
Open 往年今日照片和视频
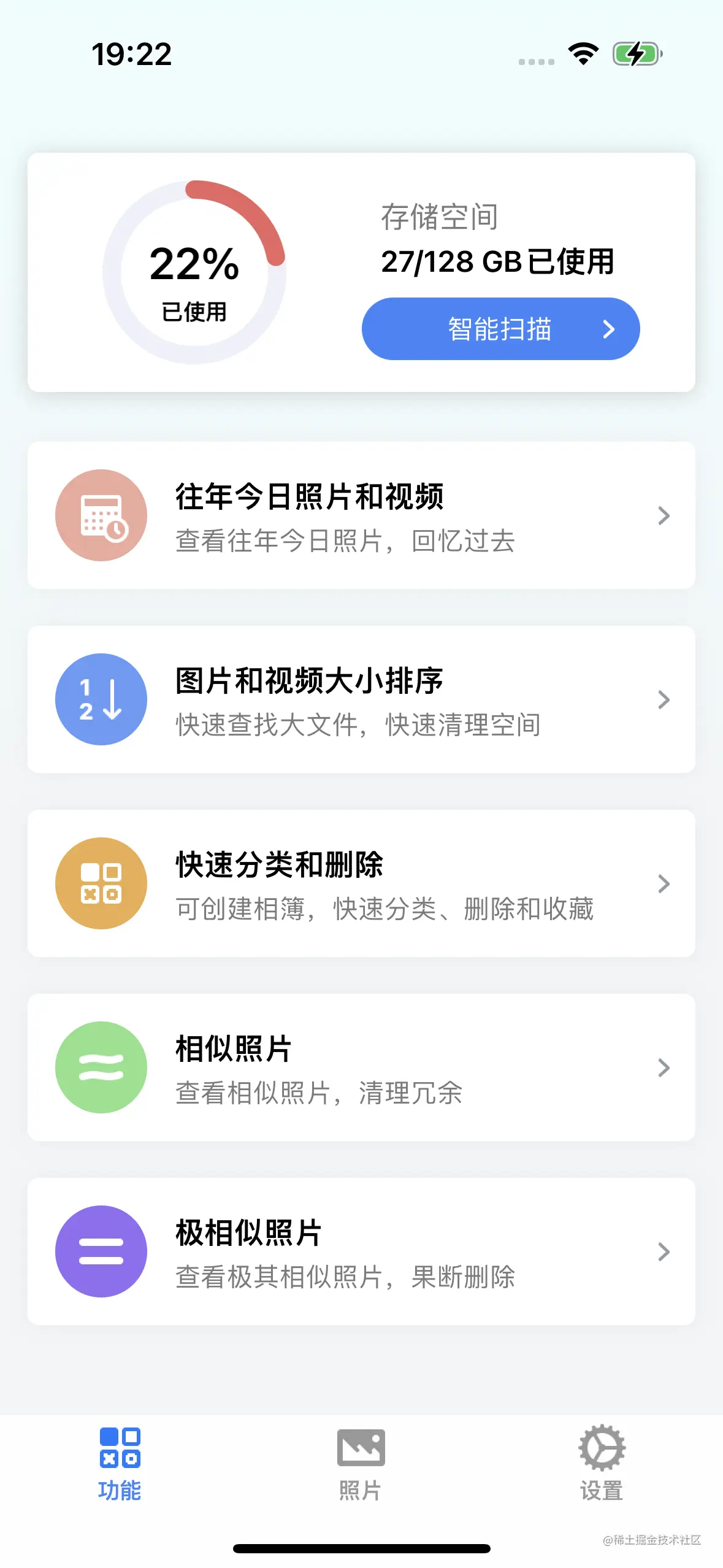click(361, 515)
